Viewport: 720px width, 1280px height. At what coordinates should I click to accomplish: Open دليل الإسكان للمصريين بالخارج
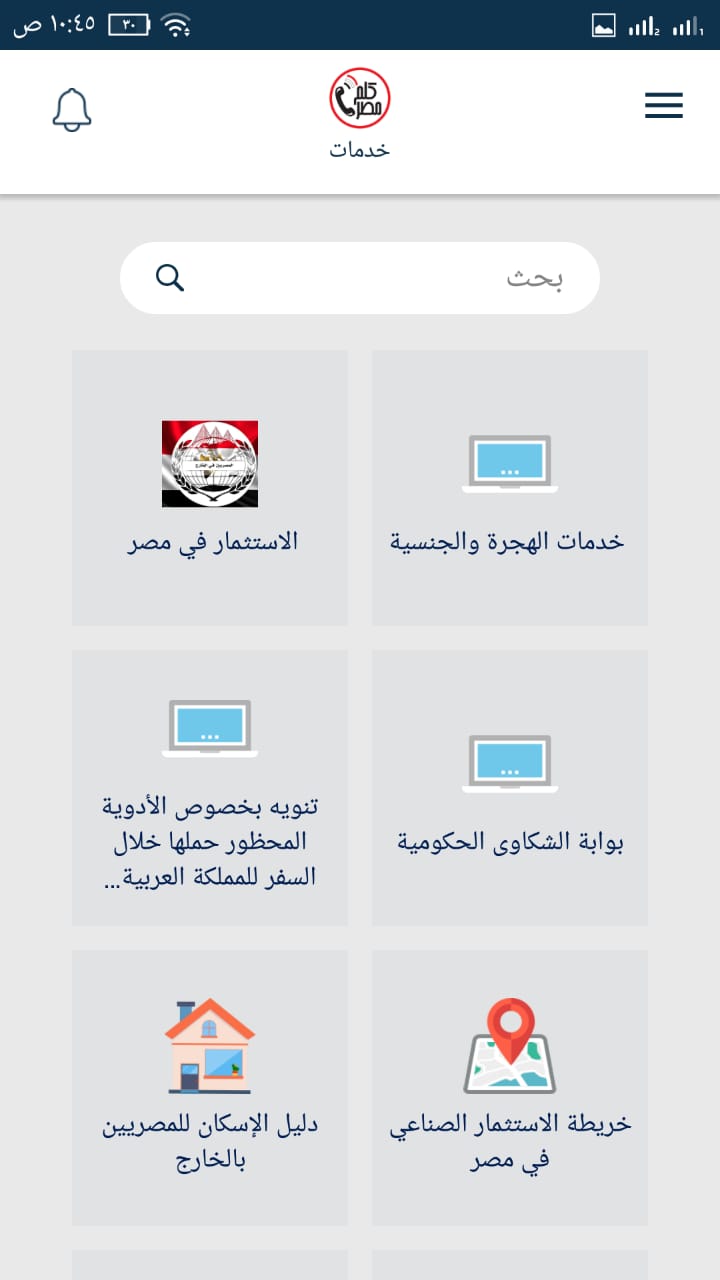[209, 1088]
